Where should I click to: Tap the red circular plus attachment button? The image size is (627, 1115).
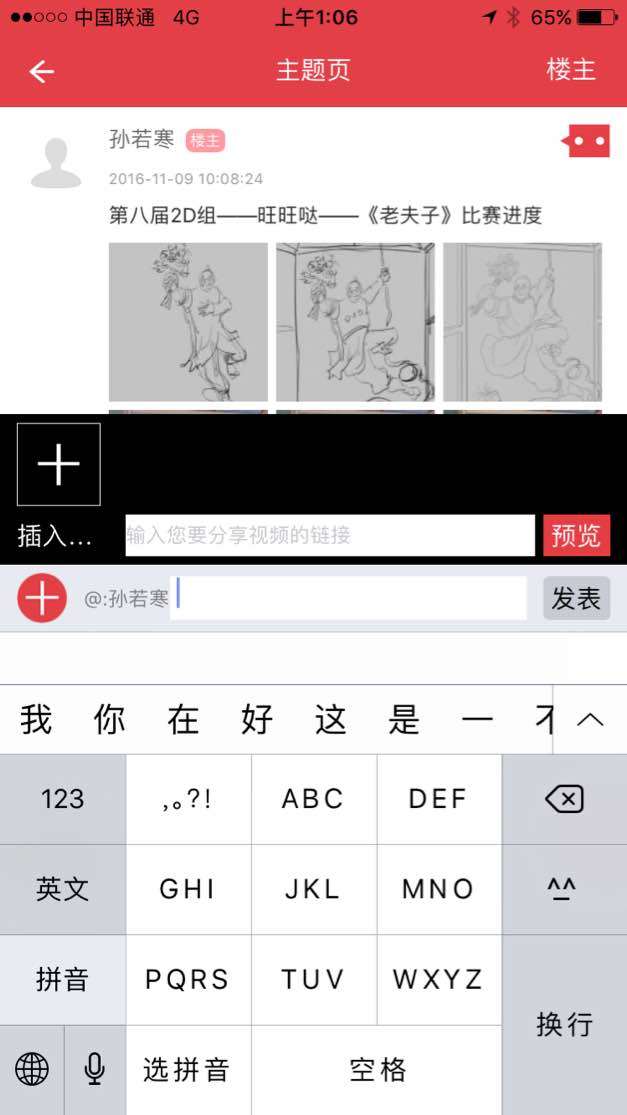pyautogui.click(x=42, y=598)
